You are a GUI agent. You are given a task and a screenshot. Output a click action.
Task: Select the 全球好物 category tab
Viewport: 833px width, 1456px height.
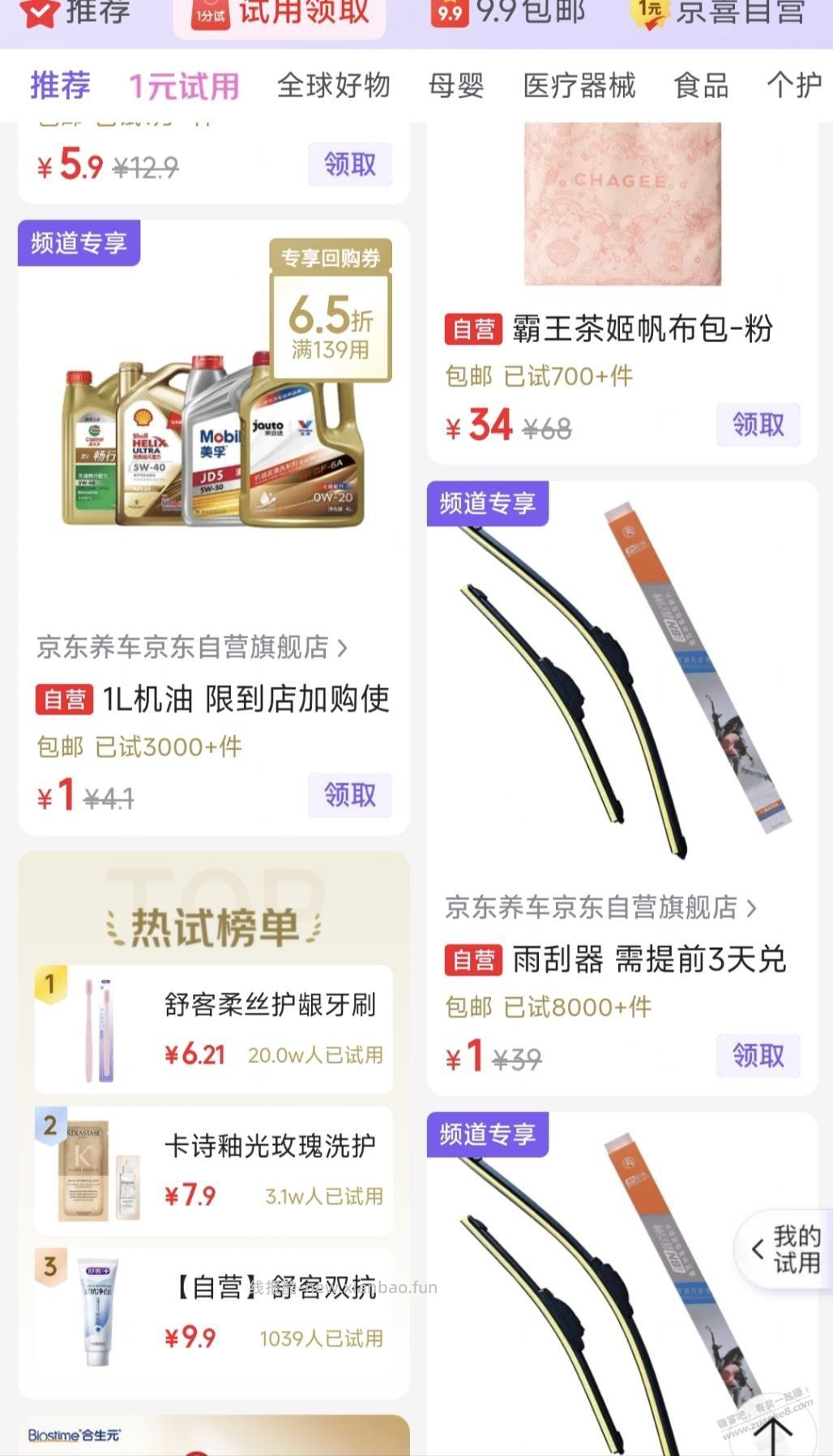click(334, 86)
